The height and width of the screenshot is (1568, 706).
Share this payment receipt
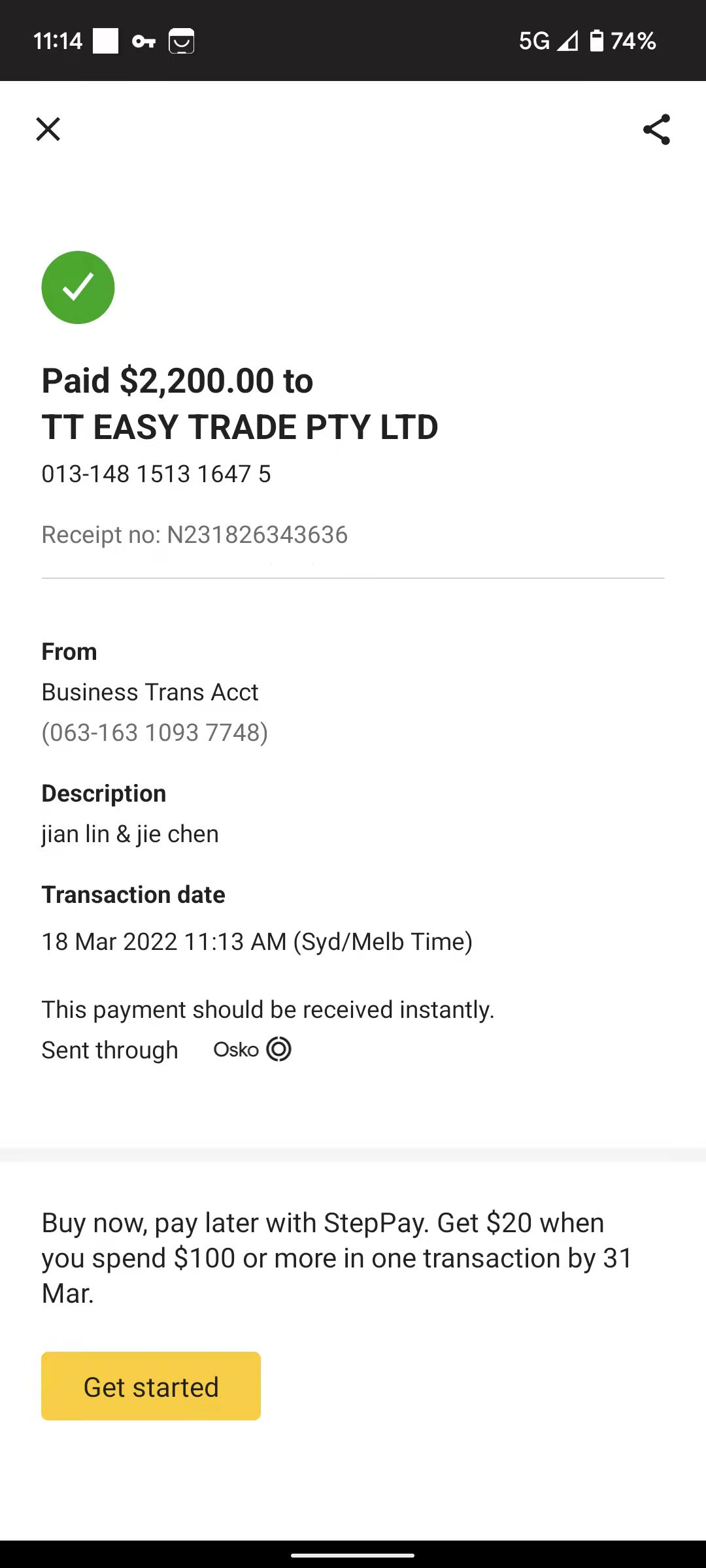[x=656, y=129]
